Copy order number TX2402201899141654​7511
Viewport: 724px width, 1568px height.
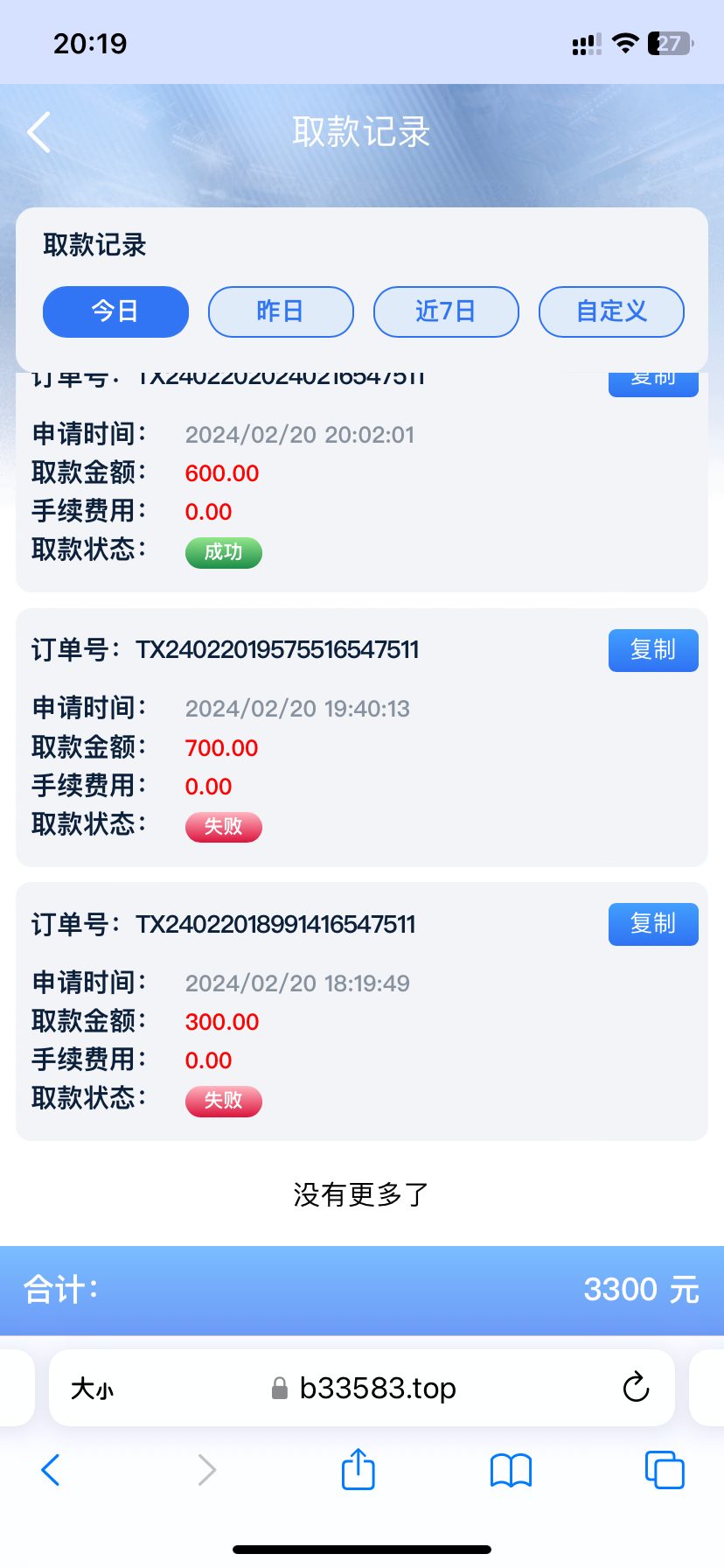click(652, 924)
